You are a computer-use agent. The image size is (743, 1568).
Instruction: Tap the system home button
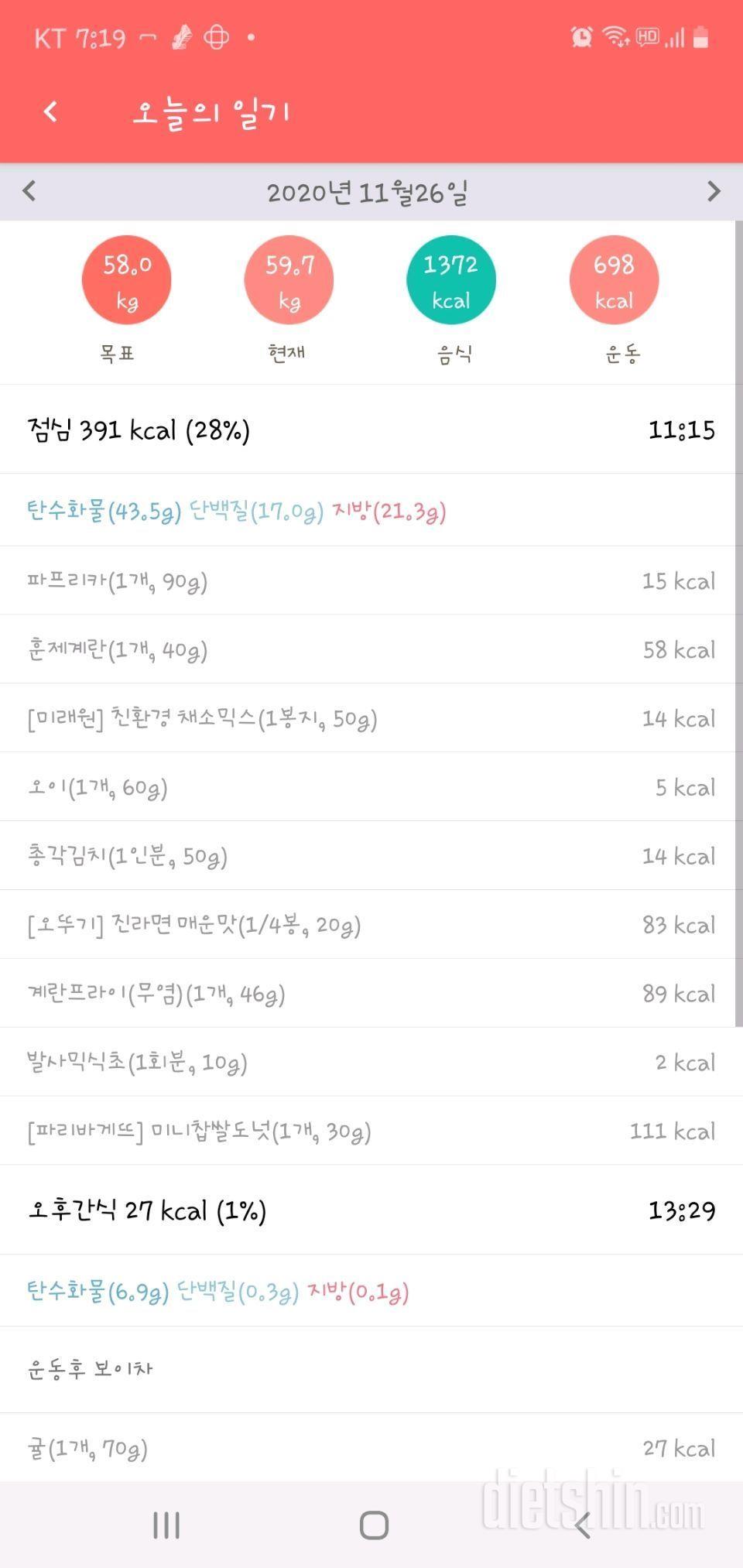374,1525
